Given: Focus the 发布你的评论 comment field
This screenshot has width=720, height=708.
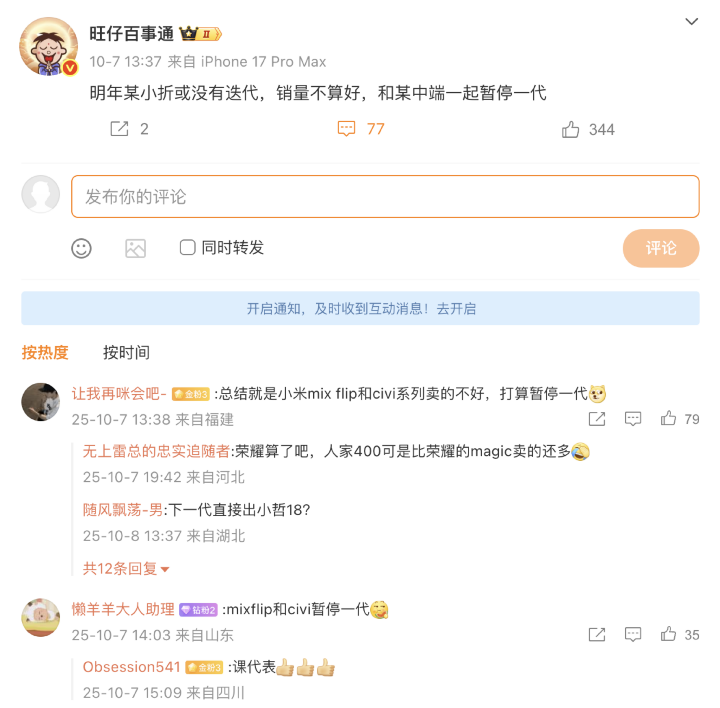Looking at the screenshot, I should pyautogui.click(x=385, y=197).
